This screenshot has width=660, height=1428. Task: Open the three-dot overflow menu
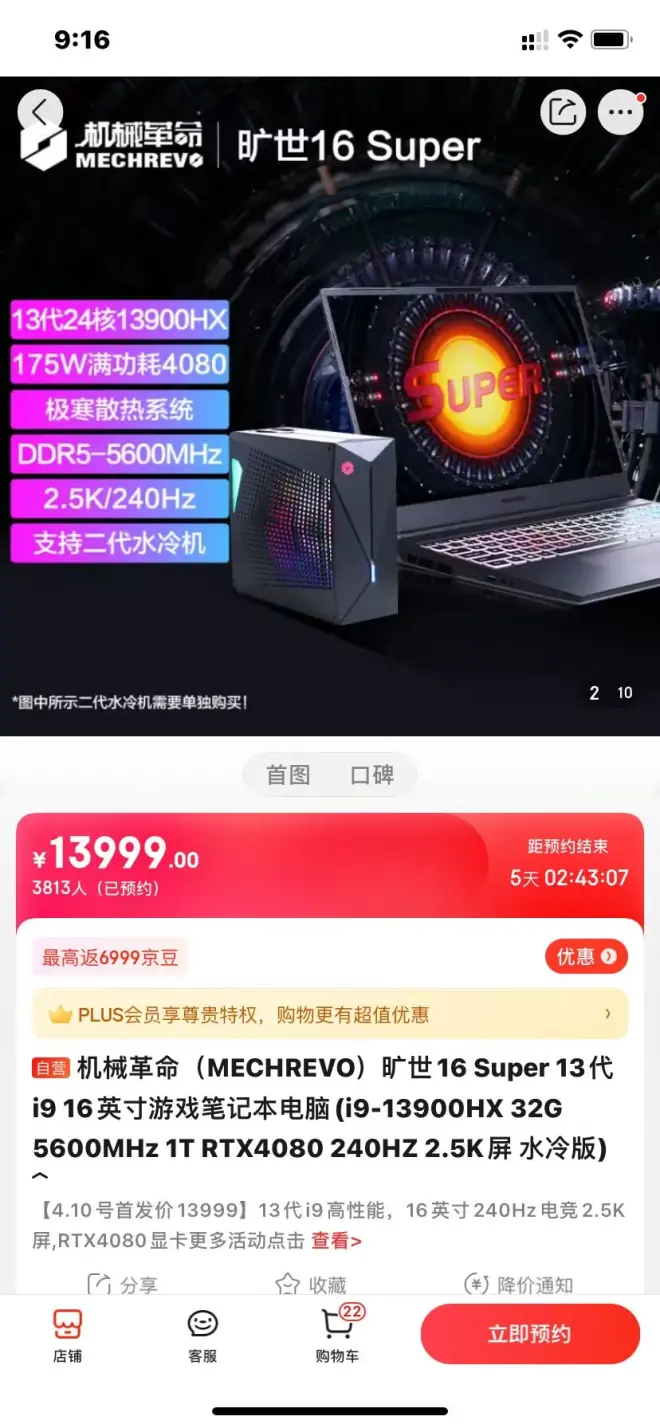pyautogui.click(x=620, y=112)
